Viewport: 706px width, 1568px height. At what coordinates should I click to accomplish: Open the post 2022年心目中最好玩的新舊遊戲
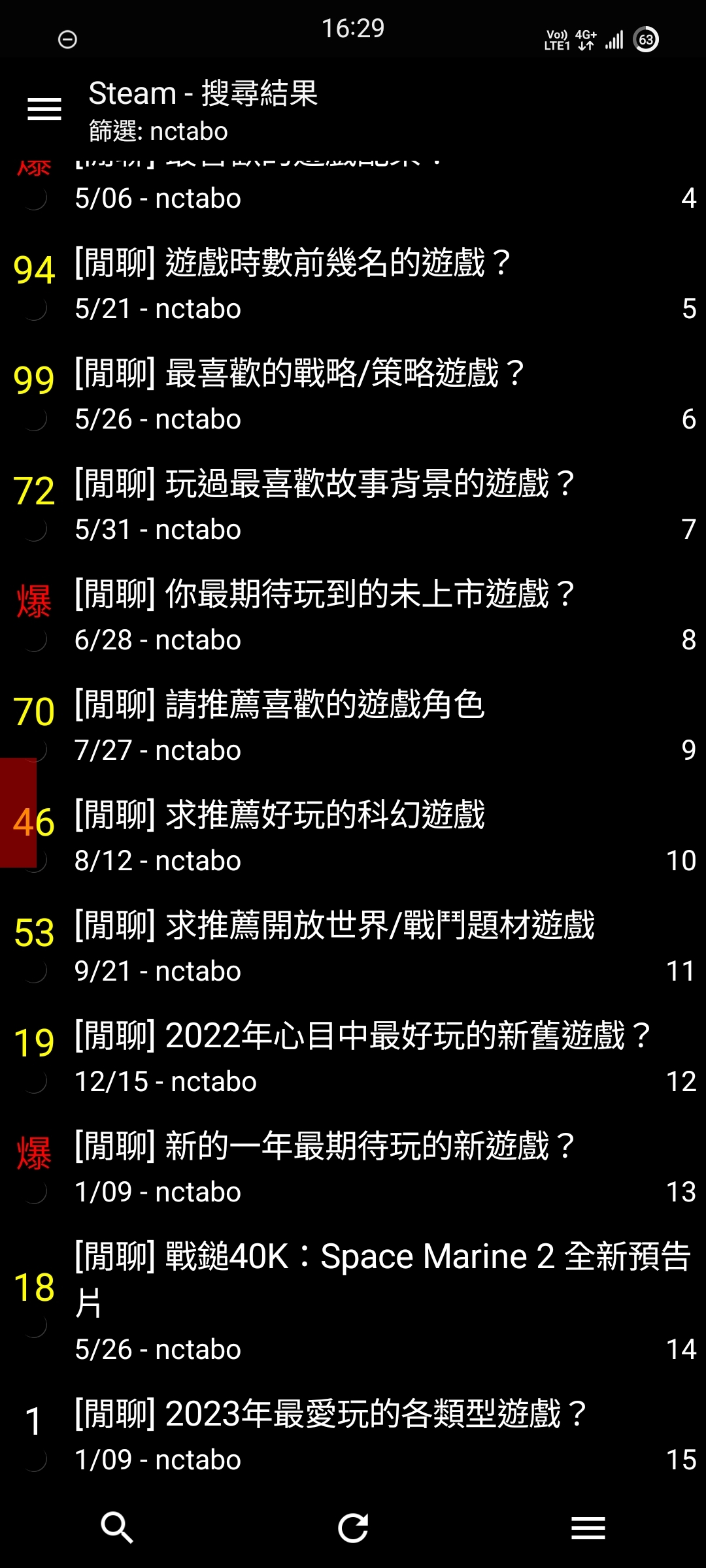tap(353, 1058)
